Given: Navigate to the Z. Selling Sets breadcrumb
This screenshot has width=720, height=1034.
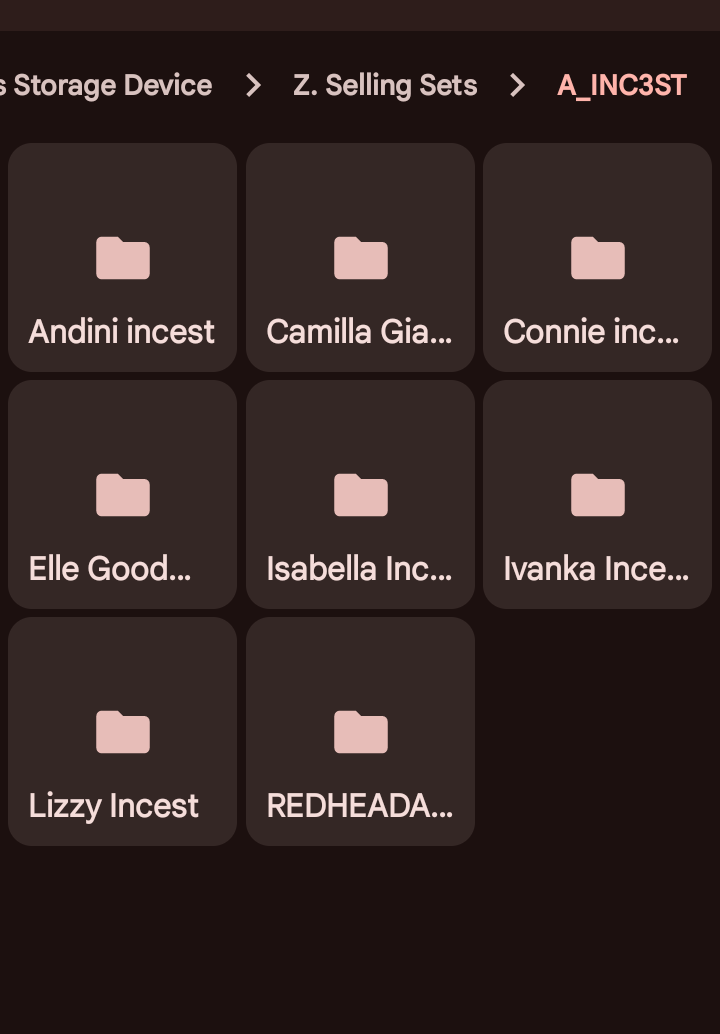Looking at the screenshot, I should [385, 86].
